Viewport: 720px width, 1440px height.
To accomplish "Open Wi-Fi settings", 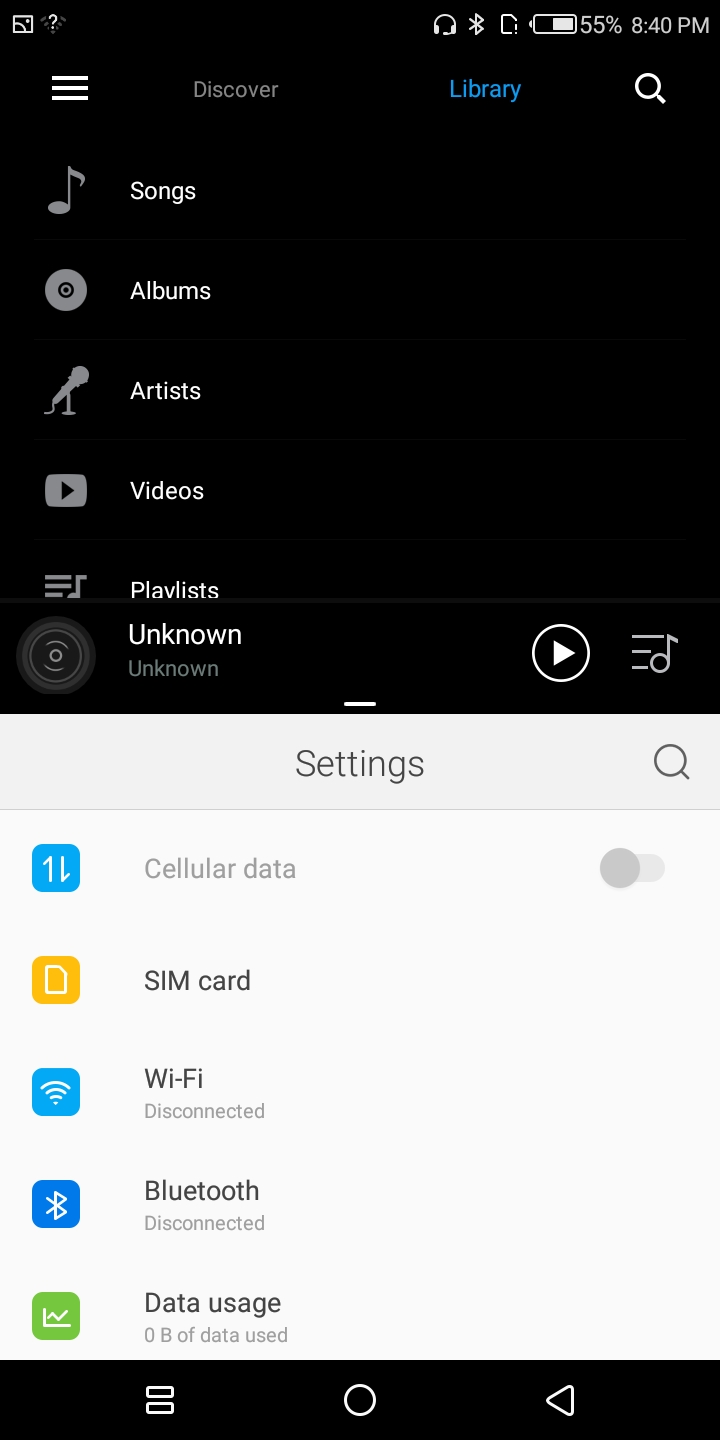I will pos(360,1092).
